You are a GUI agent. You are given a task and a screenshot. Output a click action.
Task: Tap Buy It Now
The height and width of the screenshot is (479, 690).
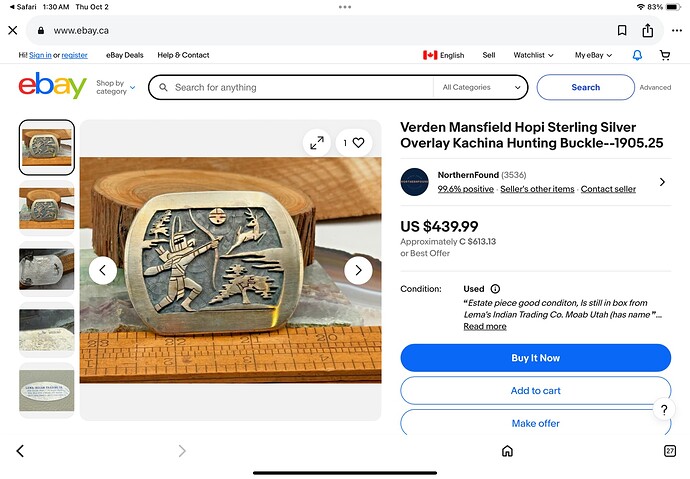click(535, 357)
